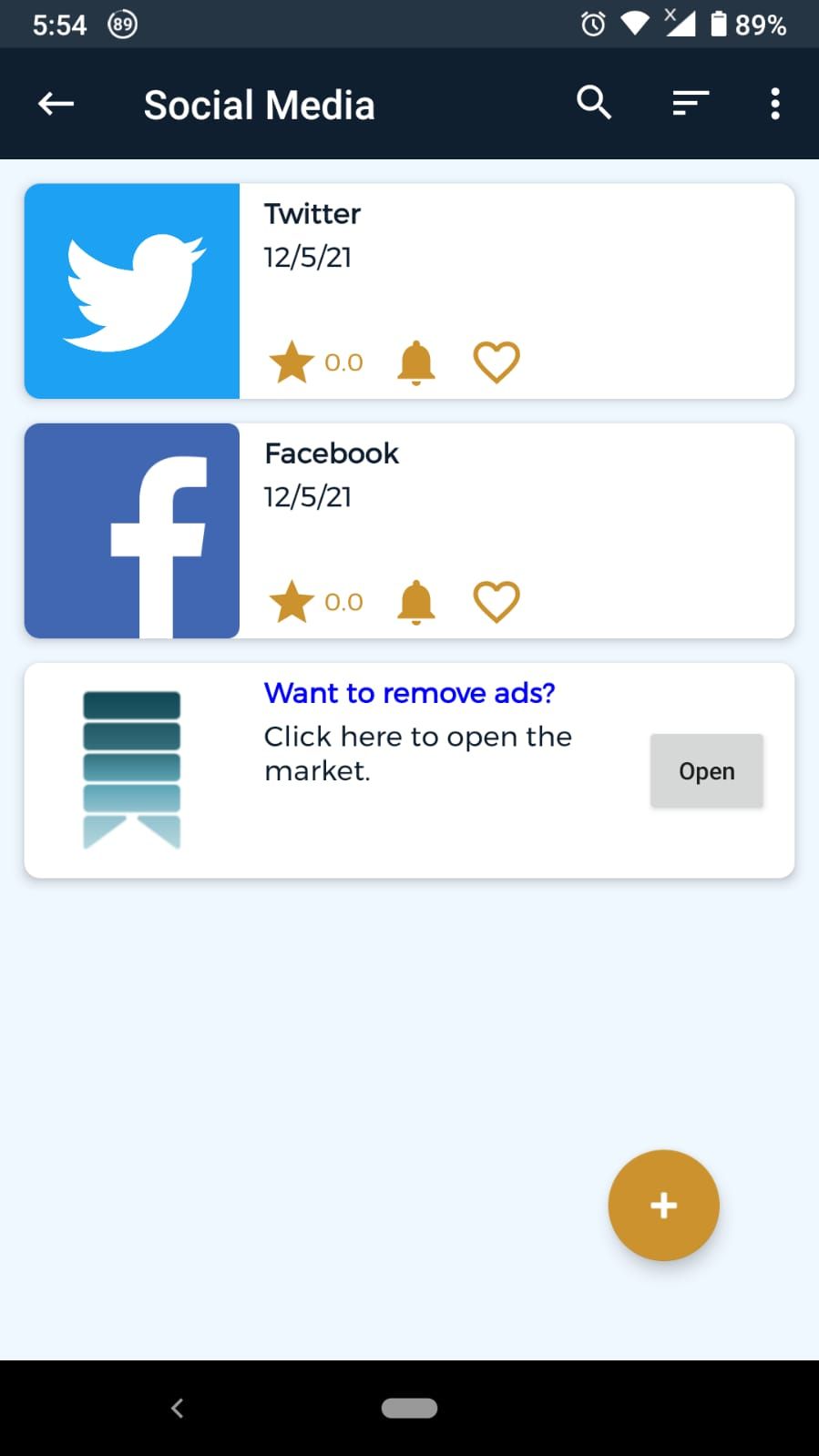Set a reminder bell for Twitter
The width and height of the screenshot is (819, 1456).
416,362
